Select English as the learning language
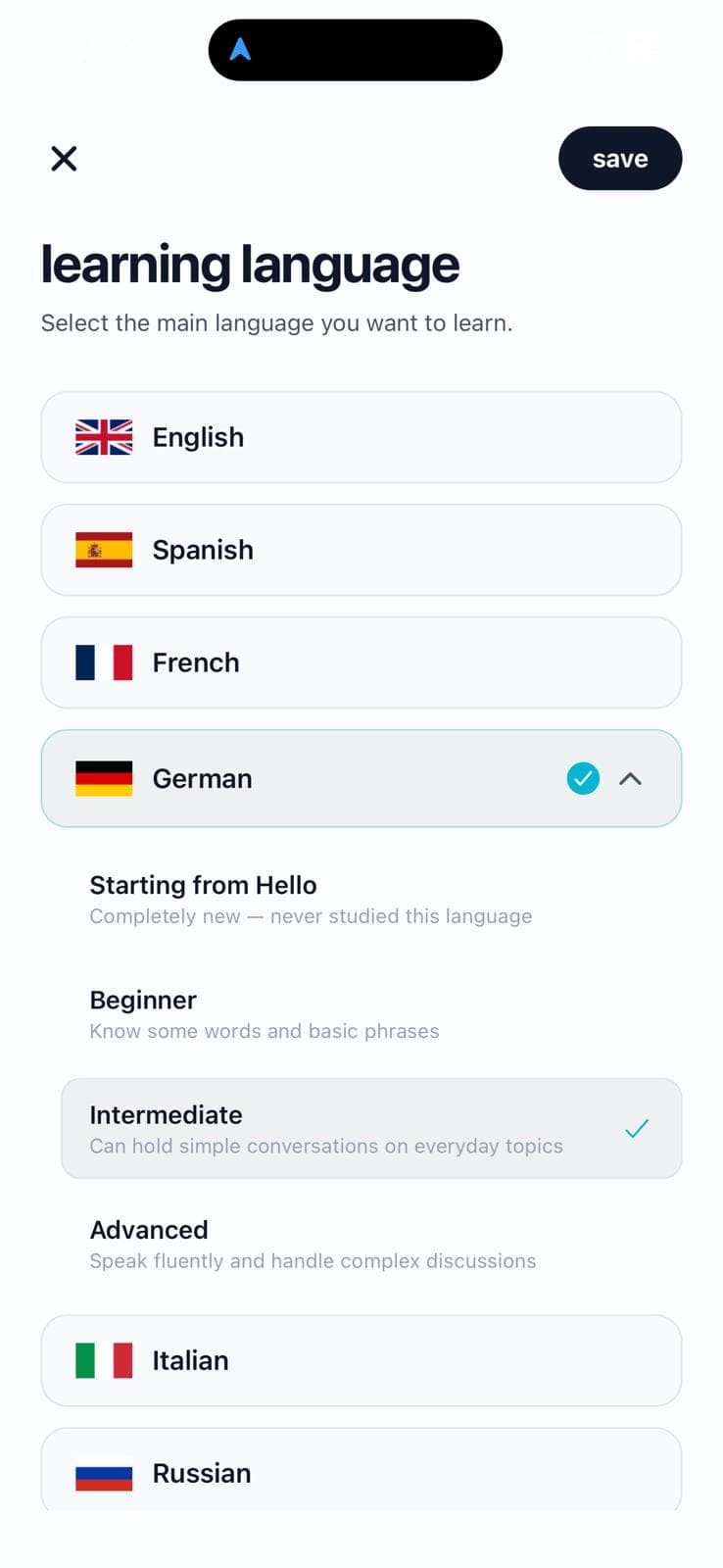Screen dimensions: 723x1568 tap(361, 437)
